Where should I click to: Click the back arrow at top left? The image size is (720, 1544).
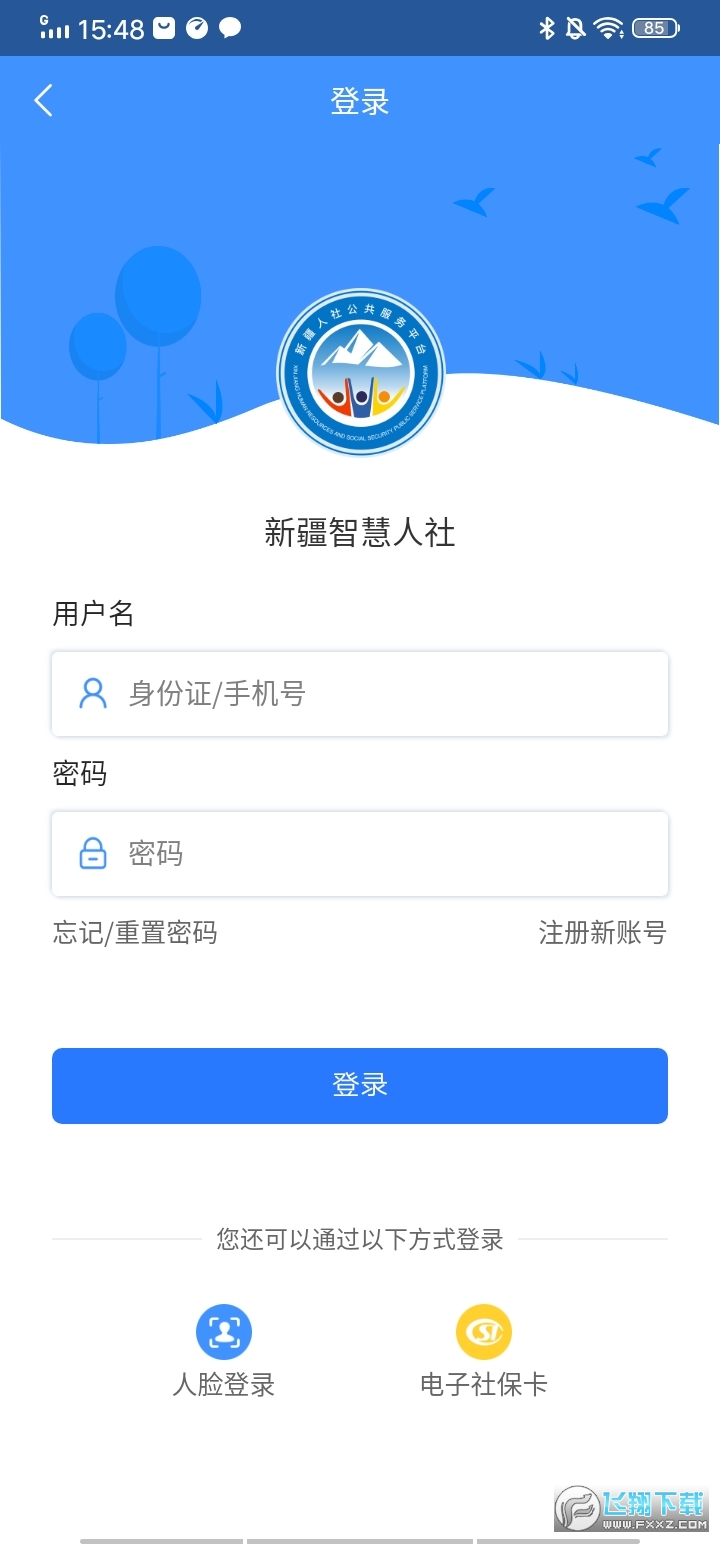click(42, 100)
